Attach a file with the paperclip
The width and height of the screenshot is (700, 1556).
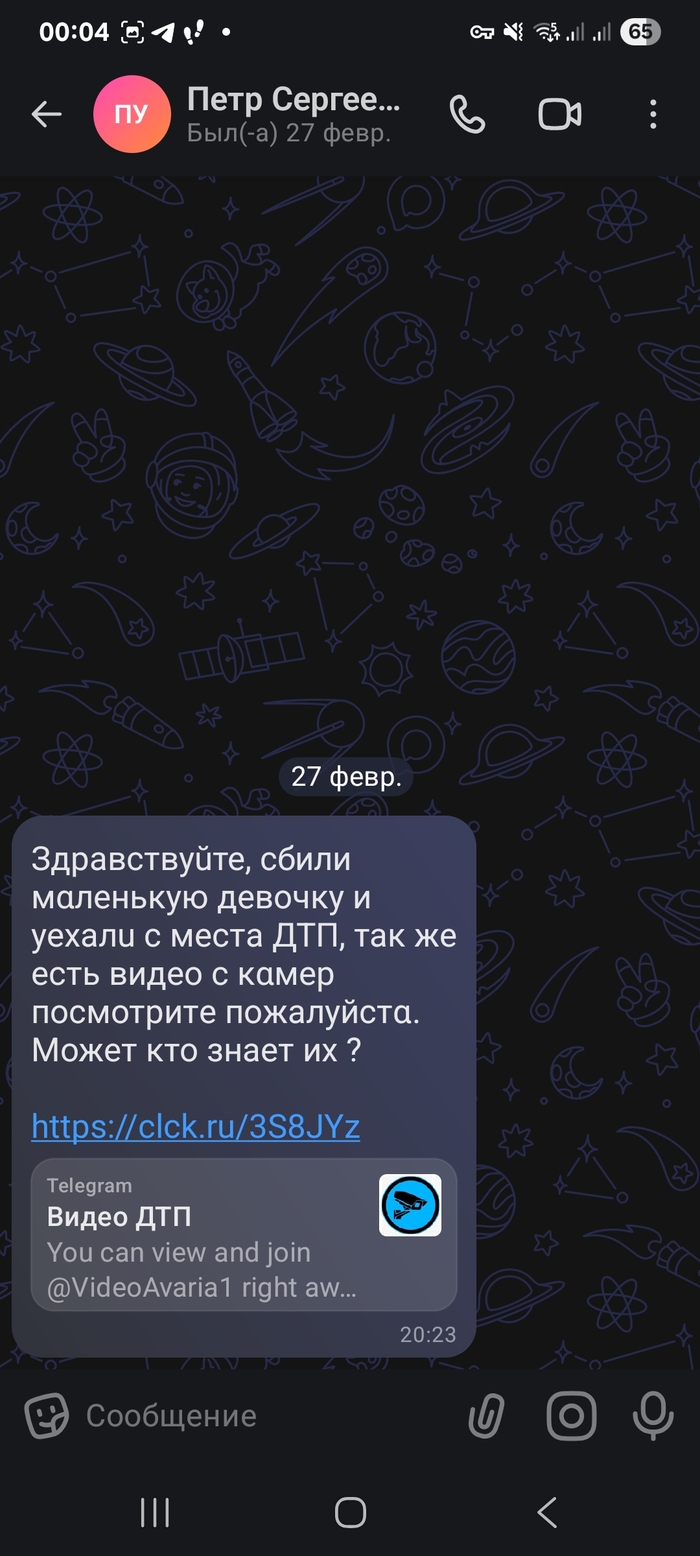(x=487, y=1415)
